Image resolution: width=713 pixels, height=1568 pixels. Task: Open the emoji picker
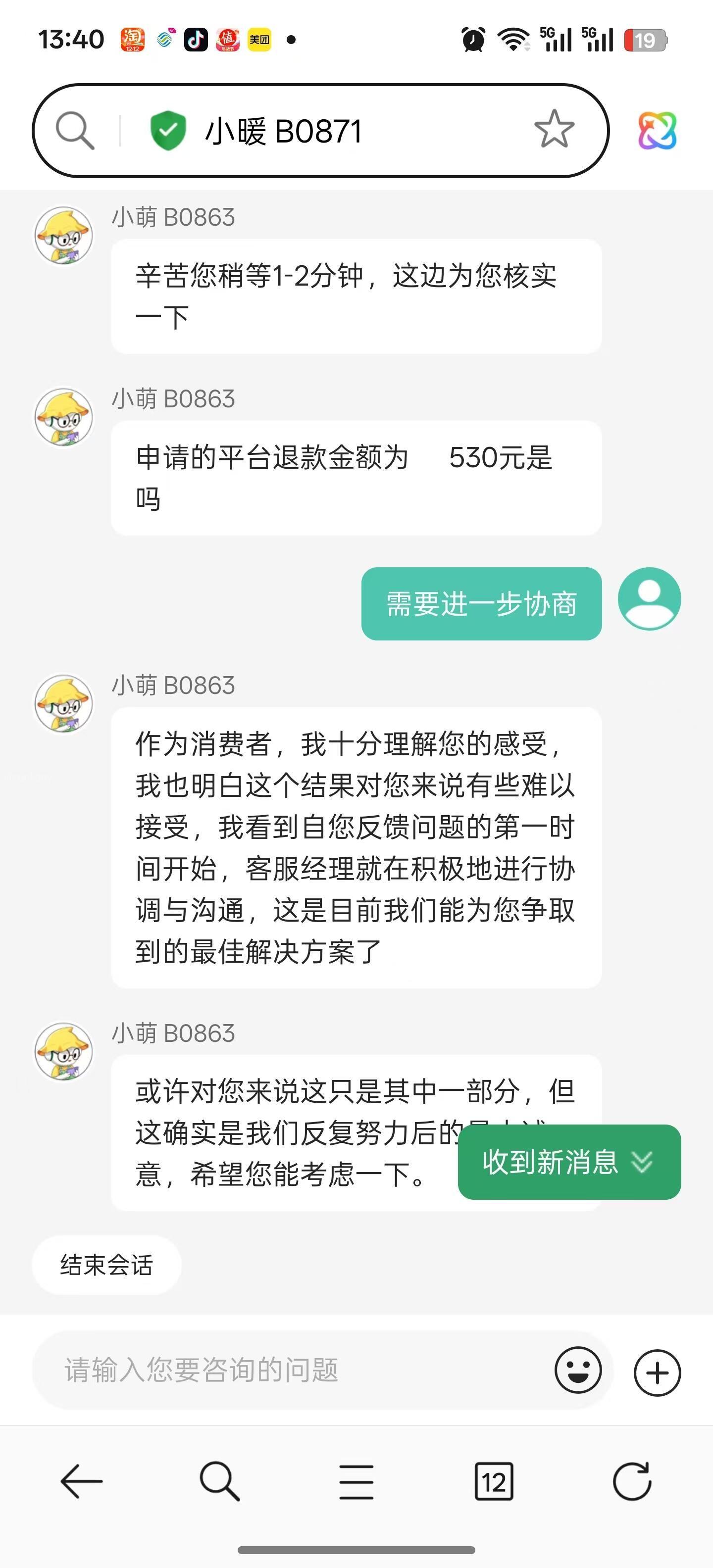(x=578, y=1371)
